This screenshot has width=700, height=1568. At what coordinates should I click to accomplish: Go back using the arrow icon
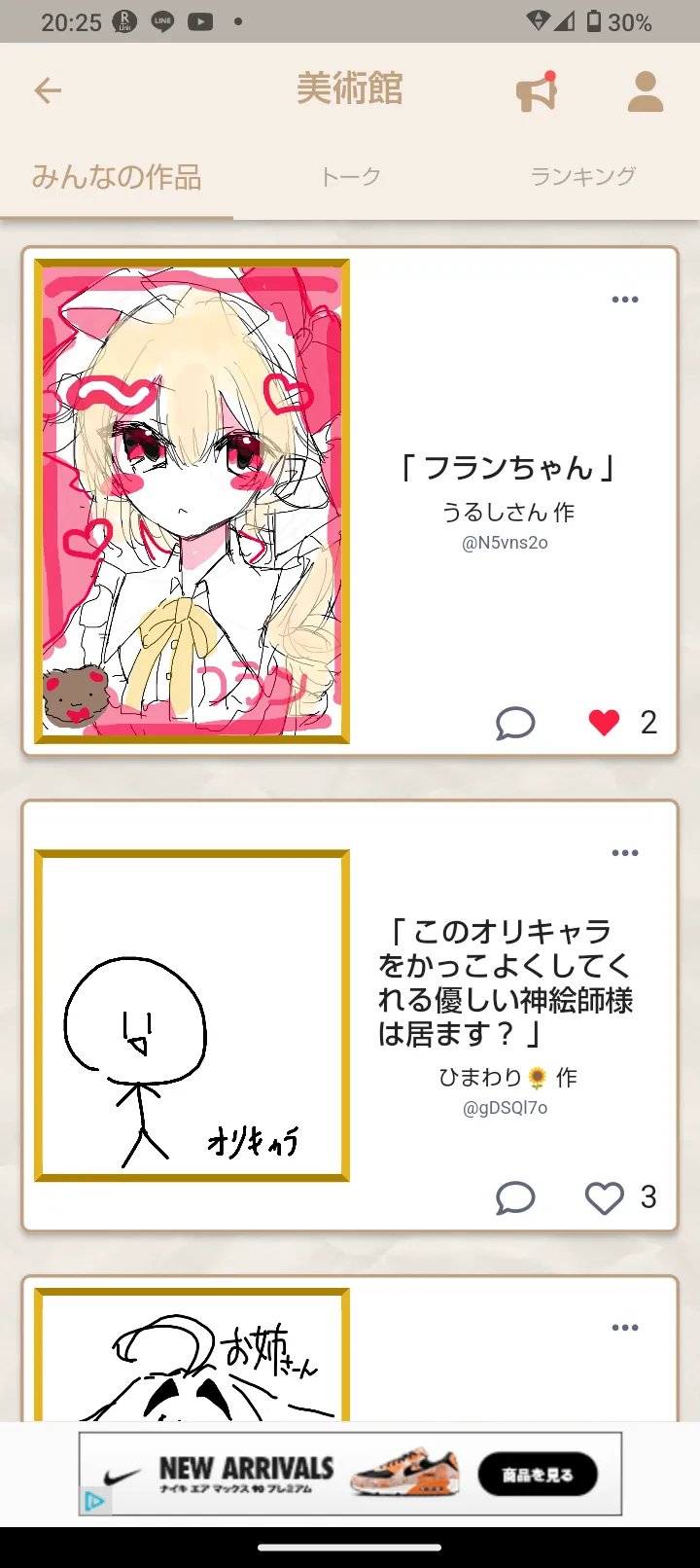point(48,90)
